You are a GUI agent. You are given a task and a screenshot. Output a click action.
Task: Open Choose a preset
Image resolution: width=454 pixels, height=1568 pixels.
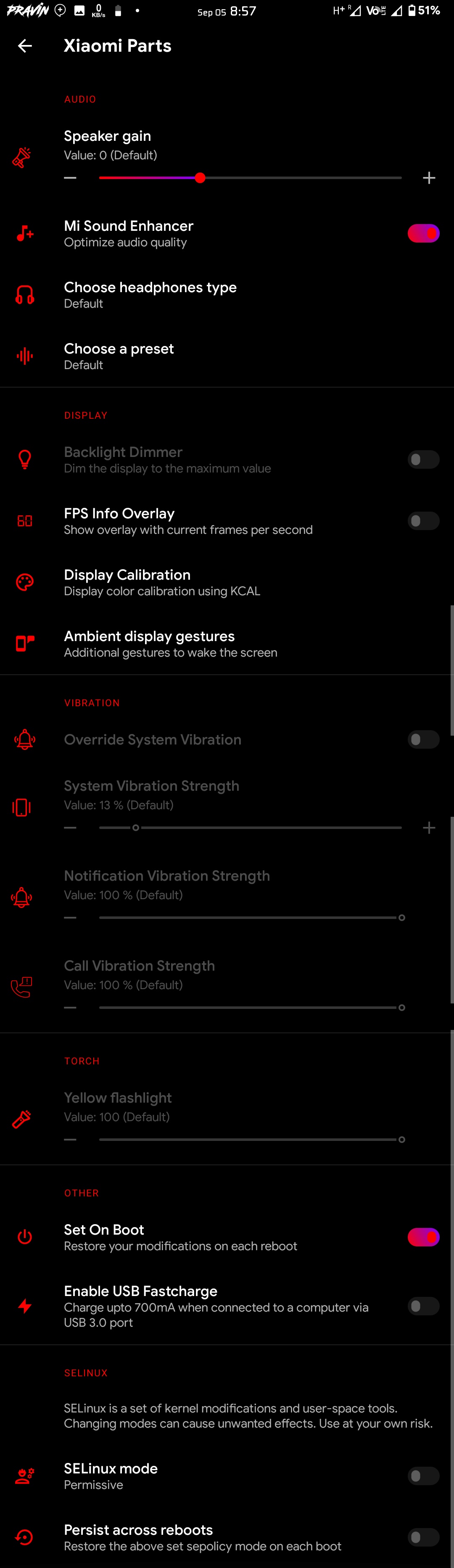pos(119,356)
